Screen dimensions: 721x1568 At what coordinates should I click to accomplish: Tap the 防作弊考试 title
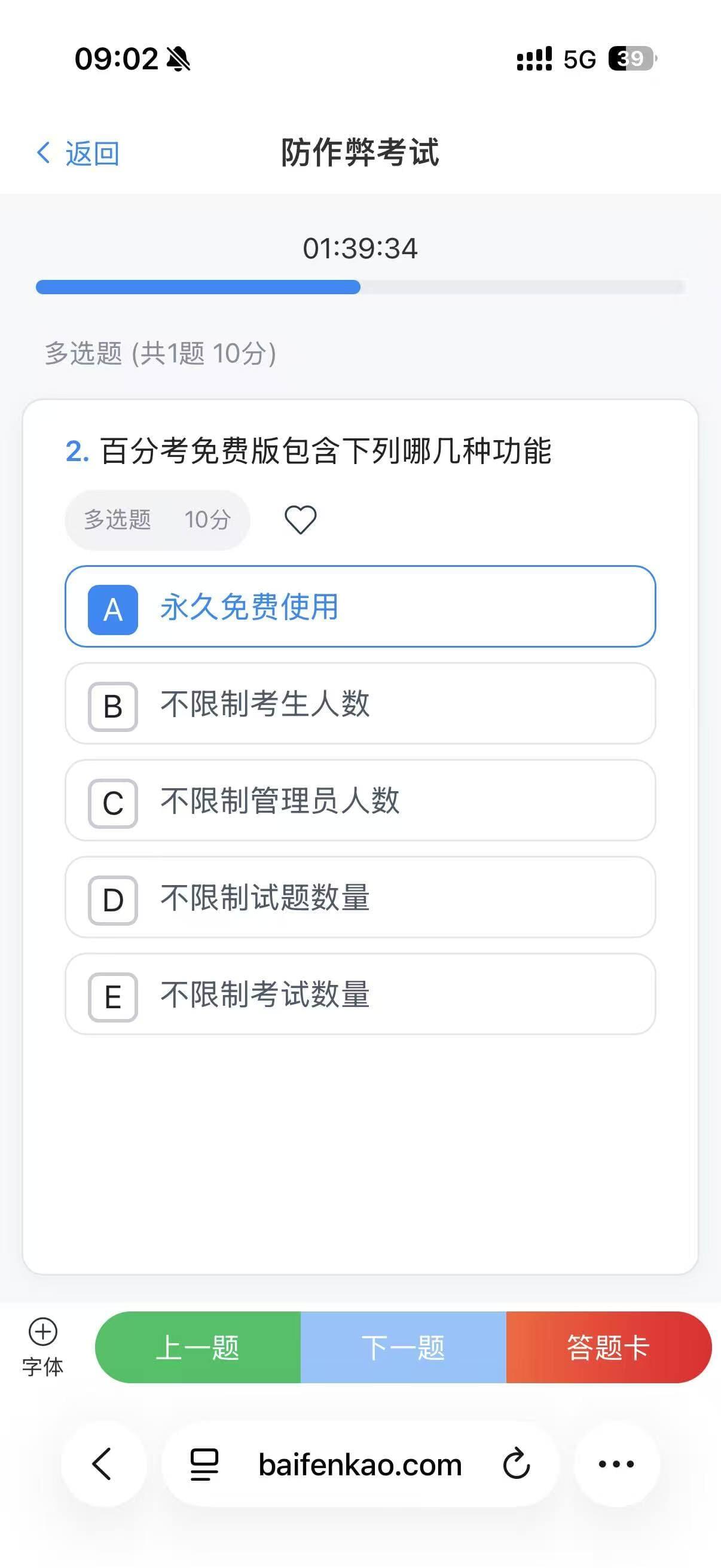(360, 153)
